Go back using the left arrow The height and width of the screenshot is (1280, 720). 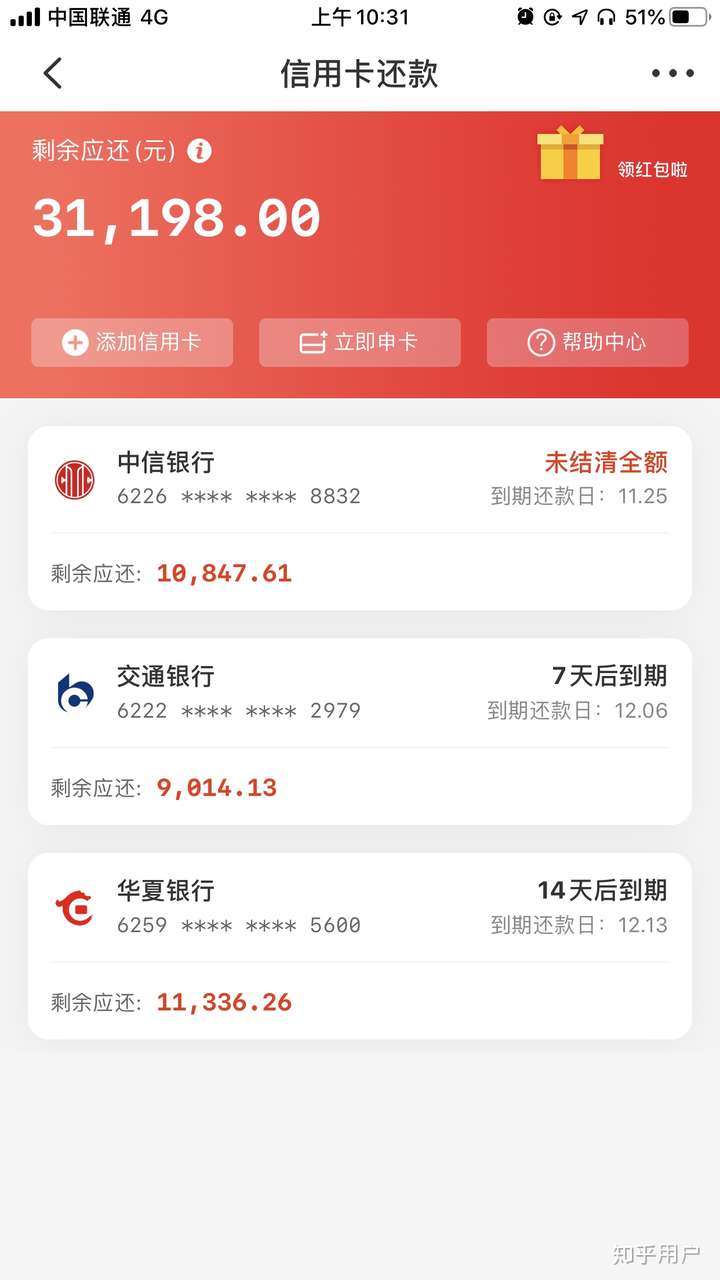(x=52, y=73)
